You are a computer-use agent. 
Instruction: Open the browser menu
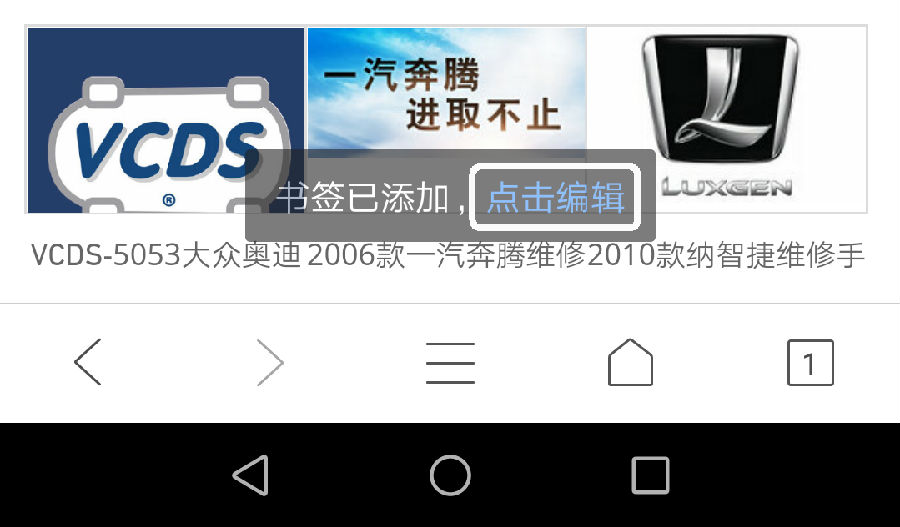point(450,362)
